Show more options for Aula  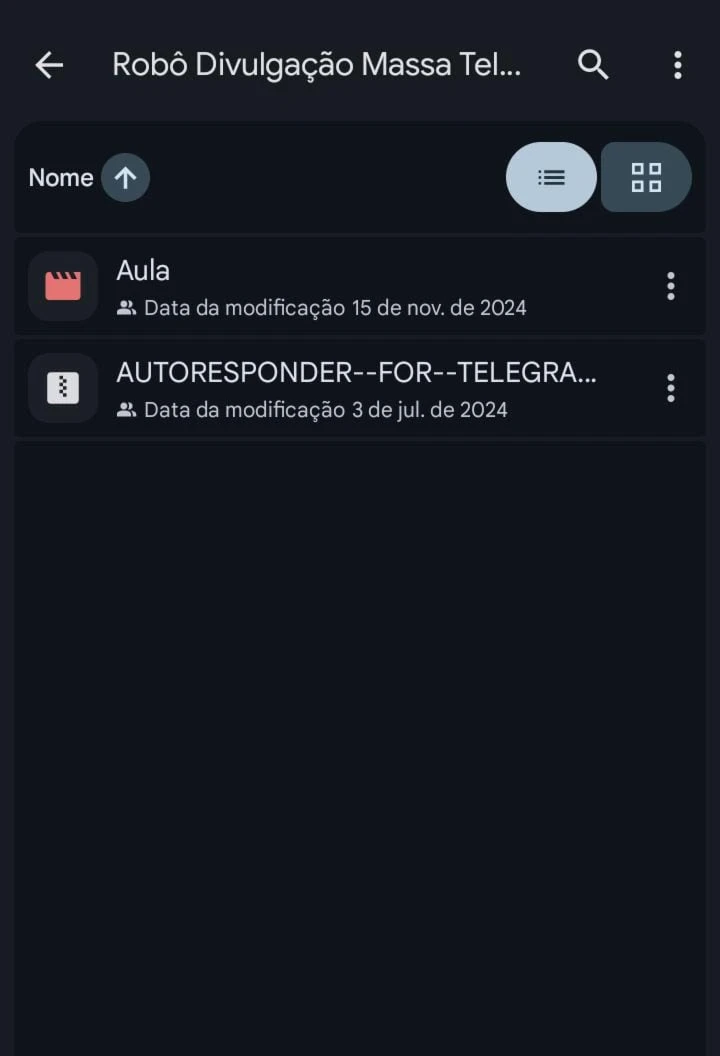(670, 286)
